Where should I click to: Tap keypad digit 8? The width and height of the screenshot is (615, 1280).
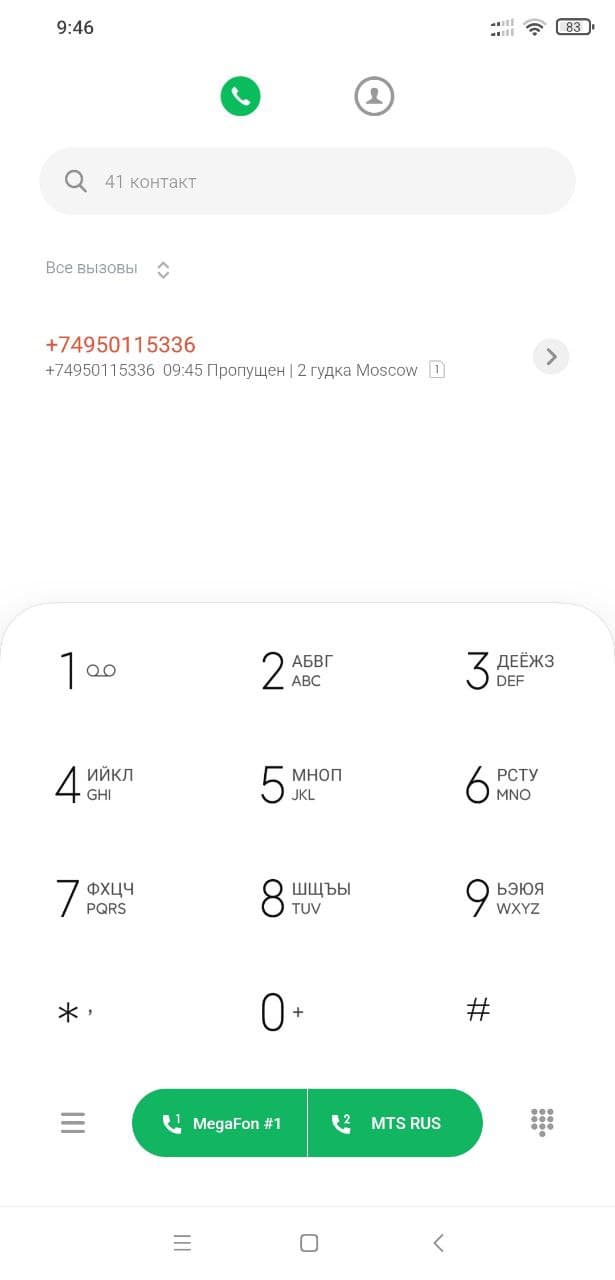303,898
